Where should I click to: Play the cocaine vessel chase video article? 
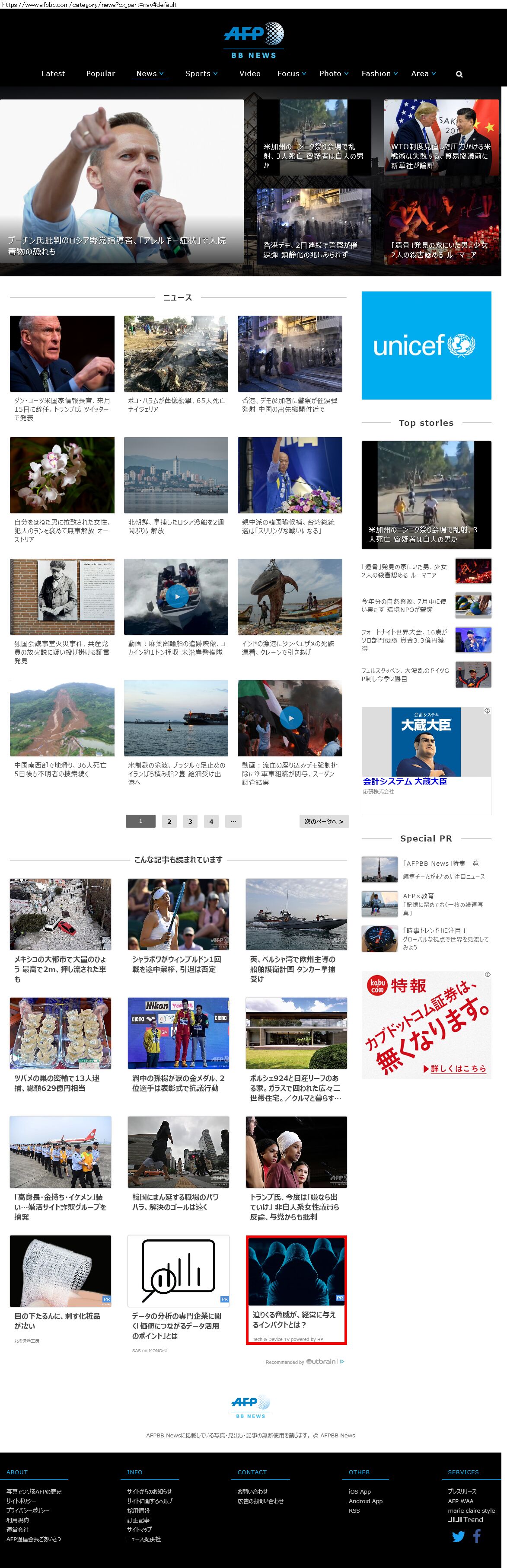[x=176, y=596]
